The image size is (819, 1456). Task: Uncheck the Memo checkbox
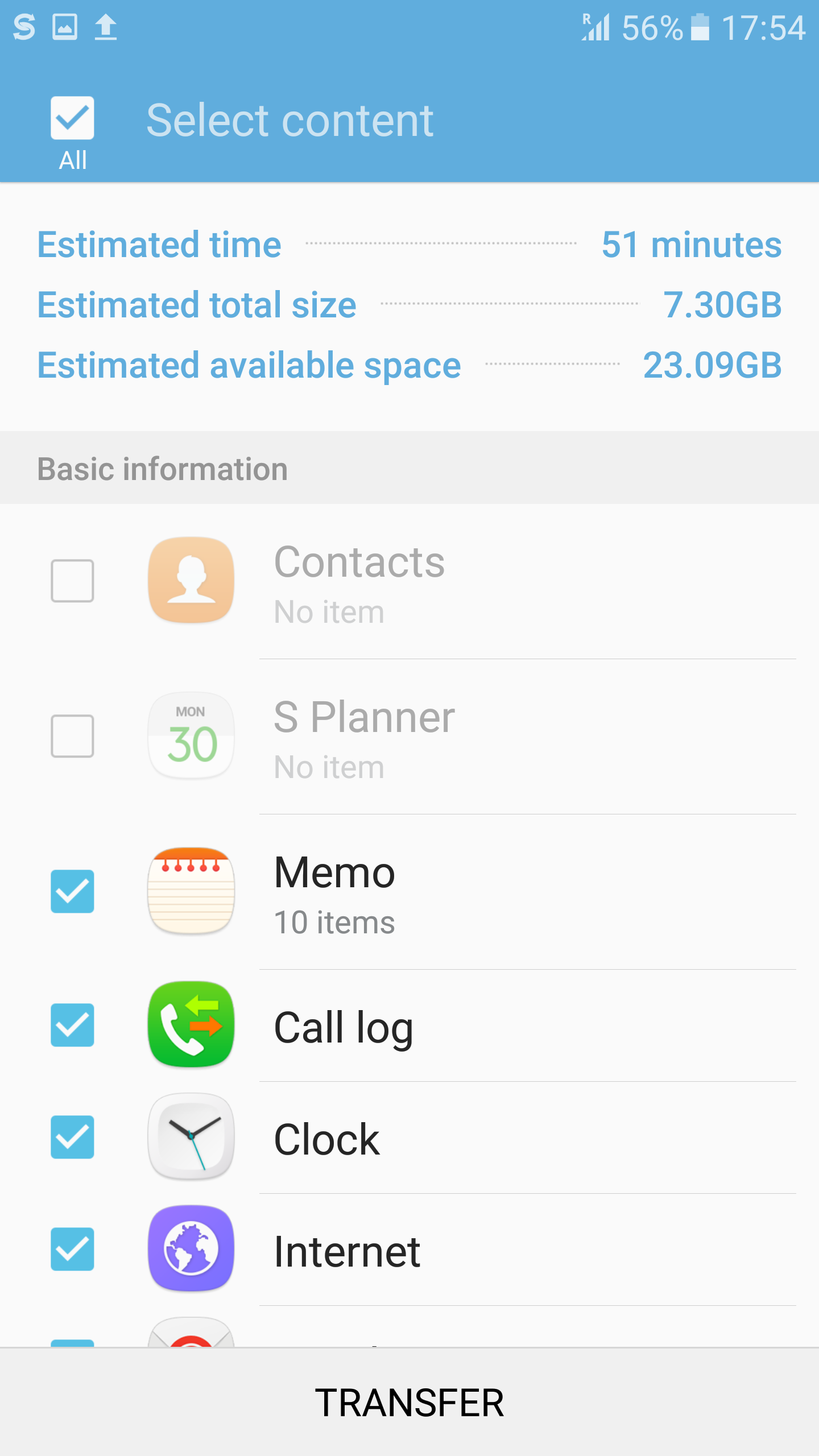pos(72,891)
